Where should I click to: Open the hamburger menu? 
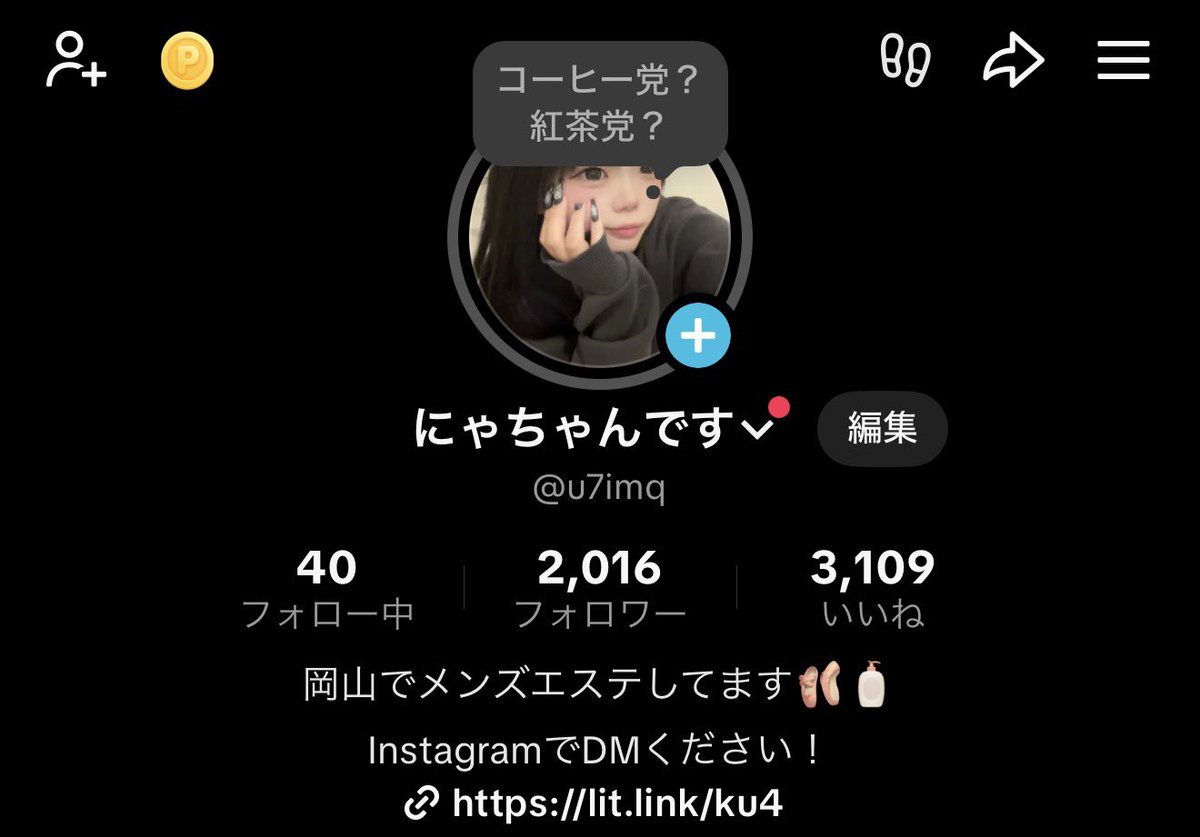1123,62
